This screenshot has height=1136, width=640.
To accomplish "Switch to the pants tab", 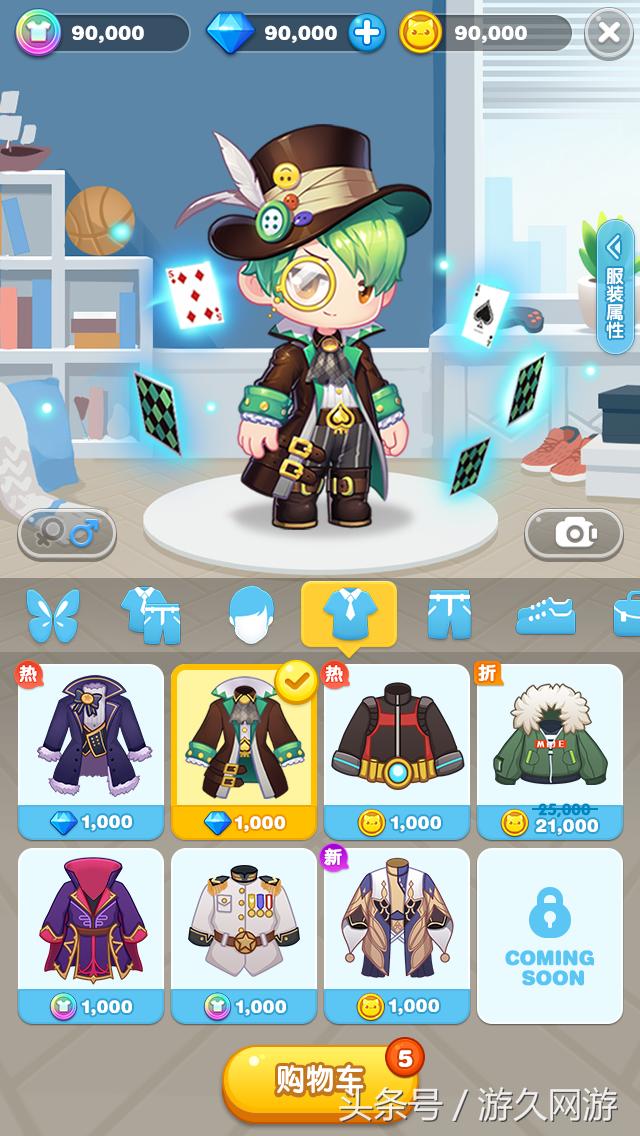I will (x=449, y=614).
